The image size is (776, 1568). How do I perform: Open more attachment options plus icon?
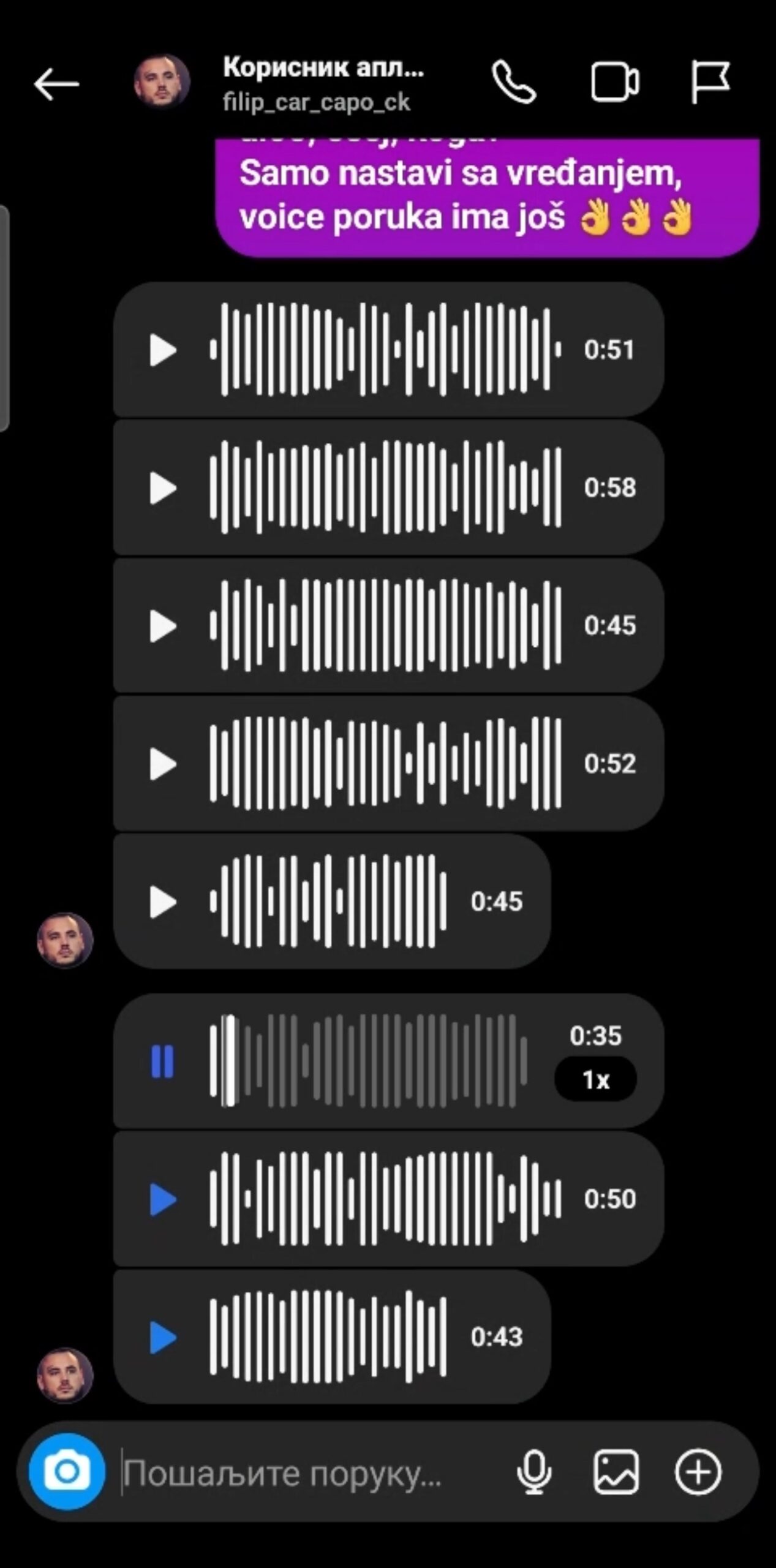[x=698, y=1472]
